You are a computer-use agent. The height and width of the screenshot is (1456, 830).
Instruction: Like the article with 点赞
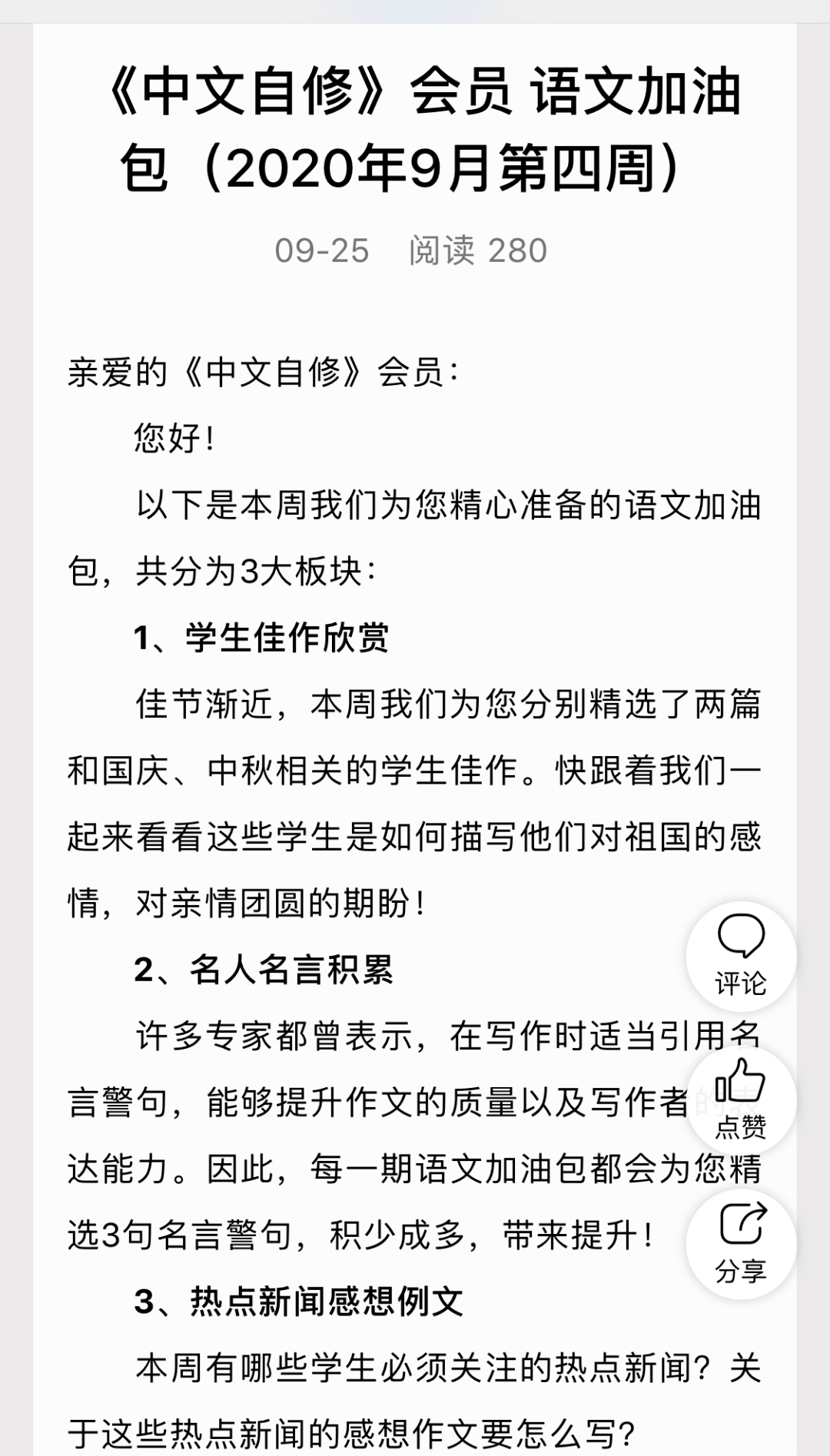[741, 1100]
